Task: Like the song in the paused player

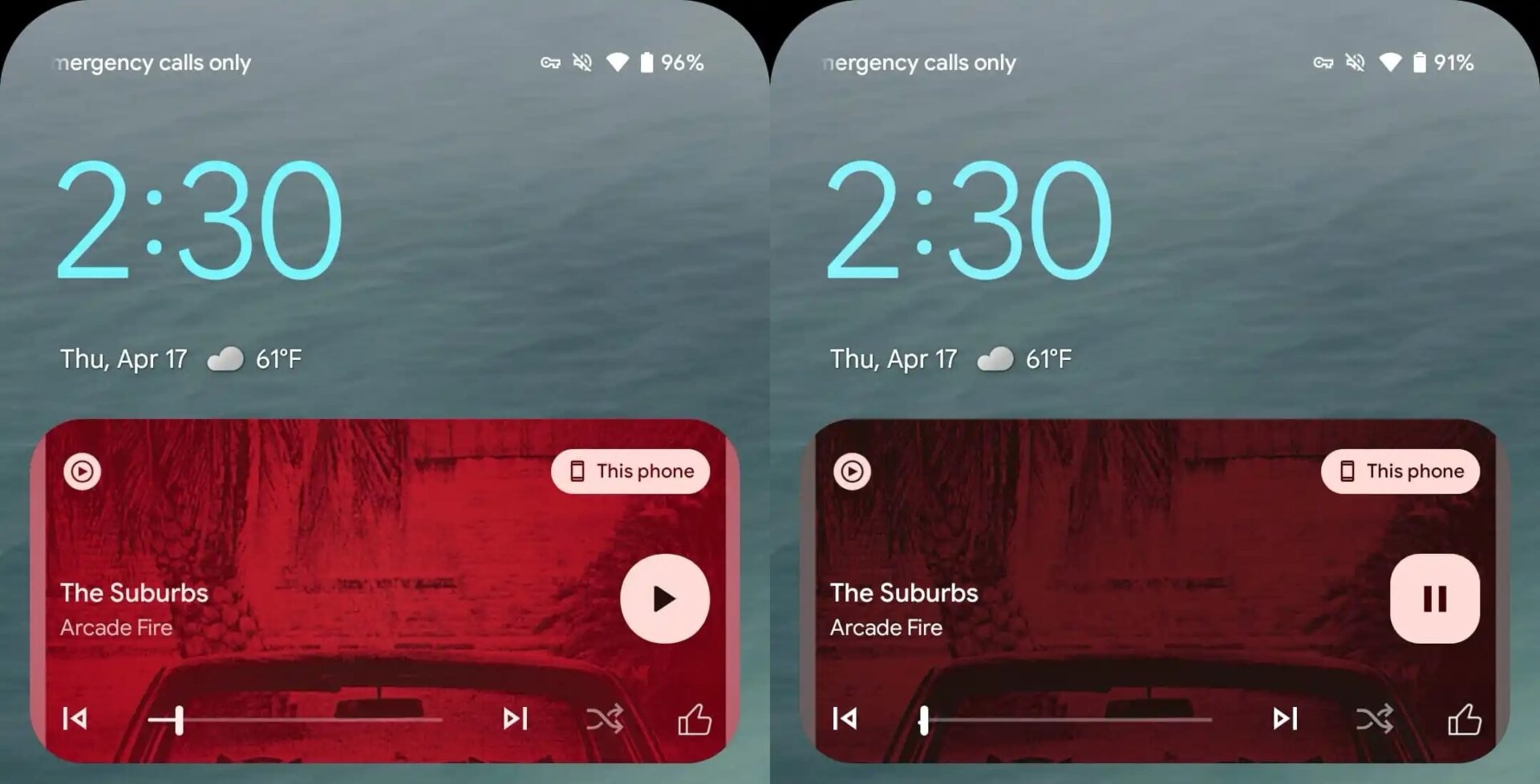Action: (695, 719)
